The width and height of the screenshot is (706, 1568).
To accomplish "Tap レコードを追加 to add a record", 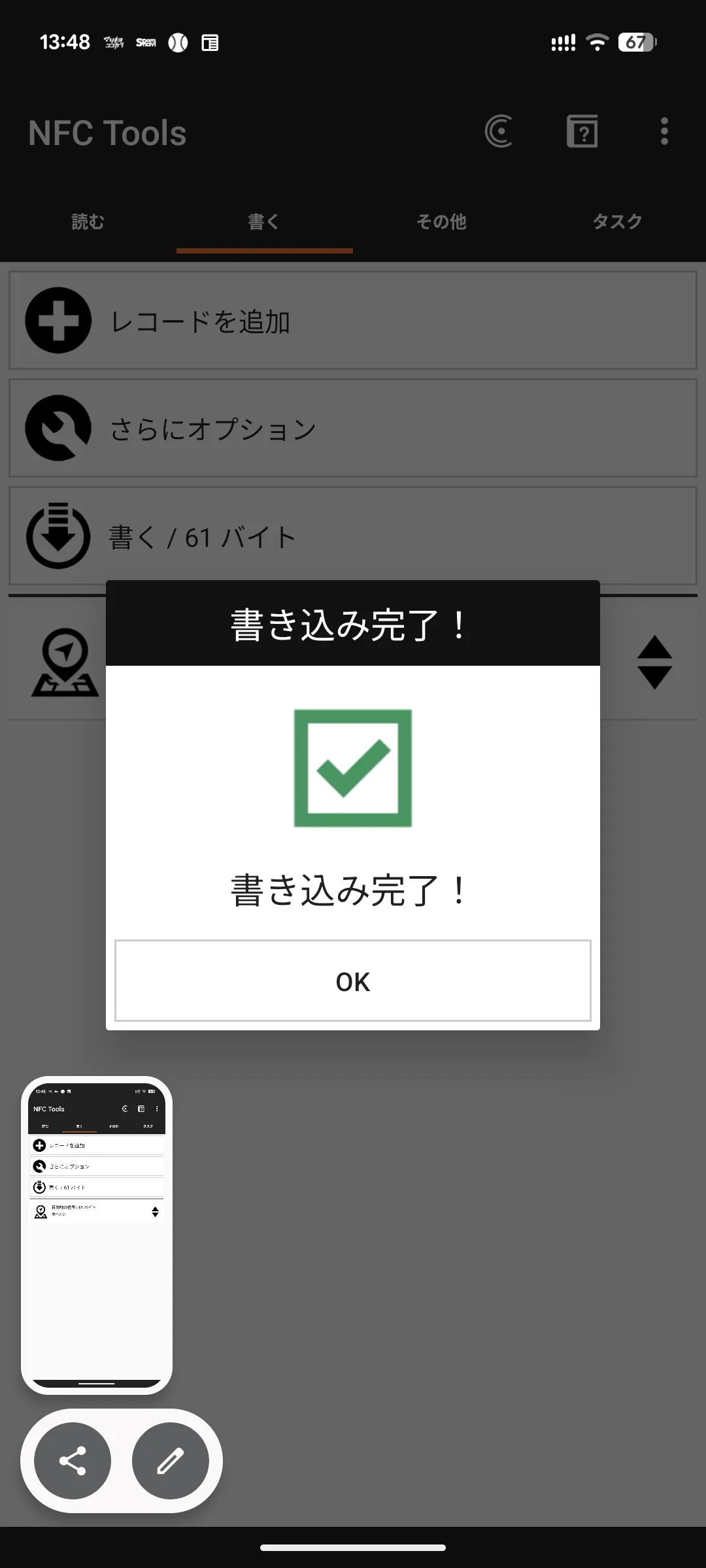I will pyautogui.click(x=353, y=321).
